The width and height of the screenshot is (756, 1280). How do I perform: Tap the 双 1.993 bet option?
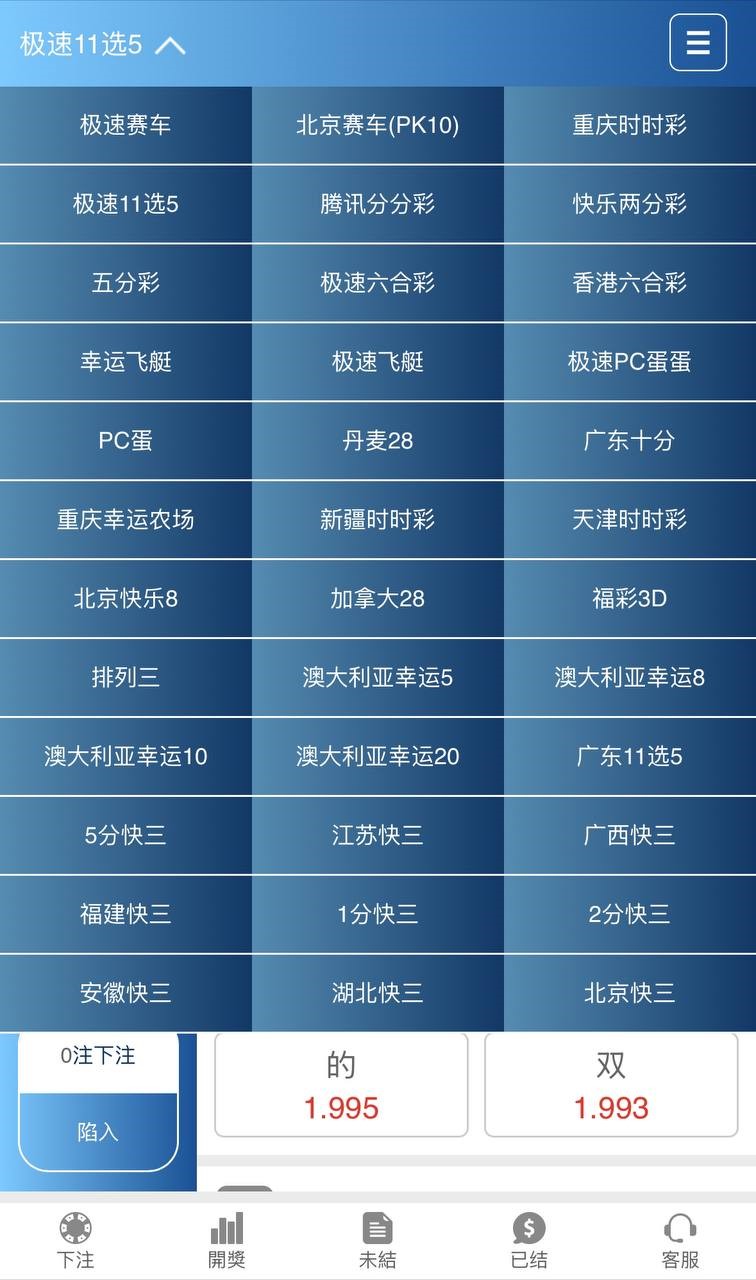click(x=611, y=1086)
